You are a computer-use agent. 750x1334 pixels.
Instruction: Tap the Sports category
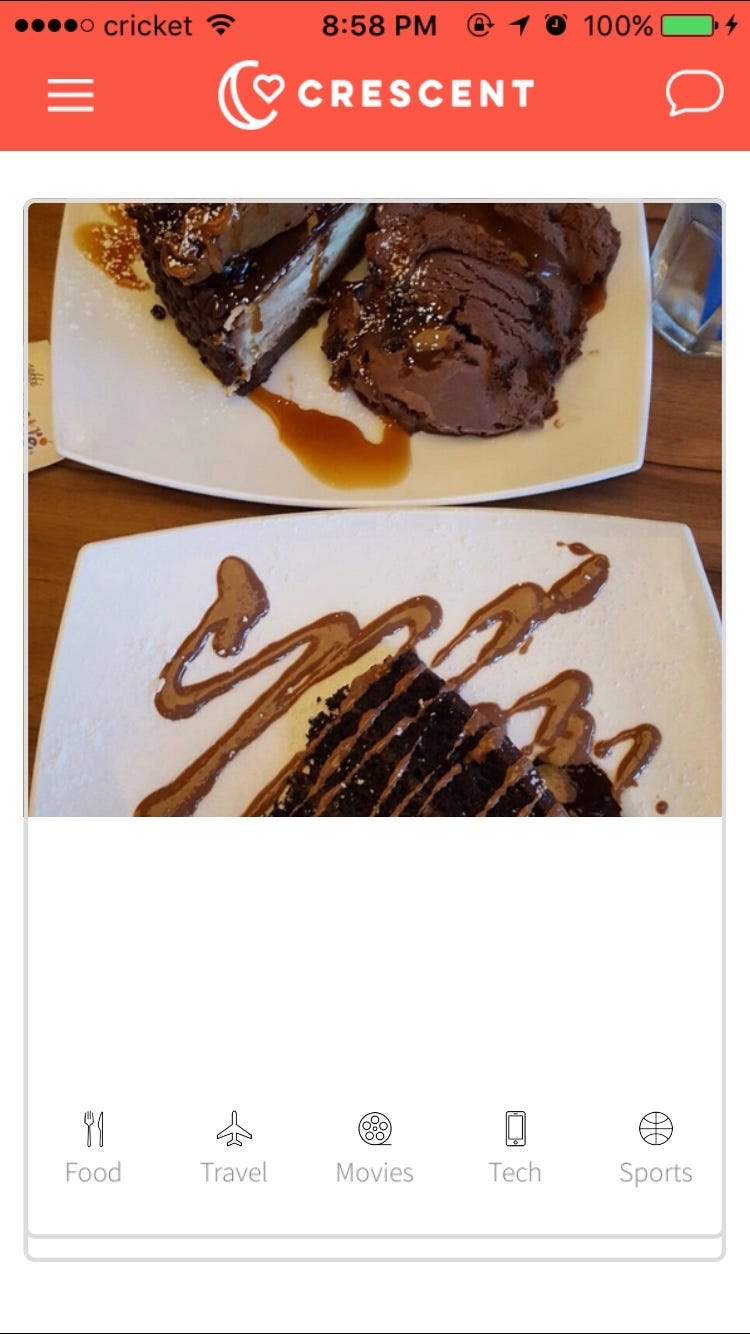[656, 1148]
